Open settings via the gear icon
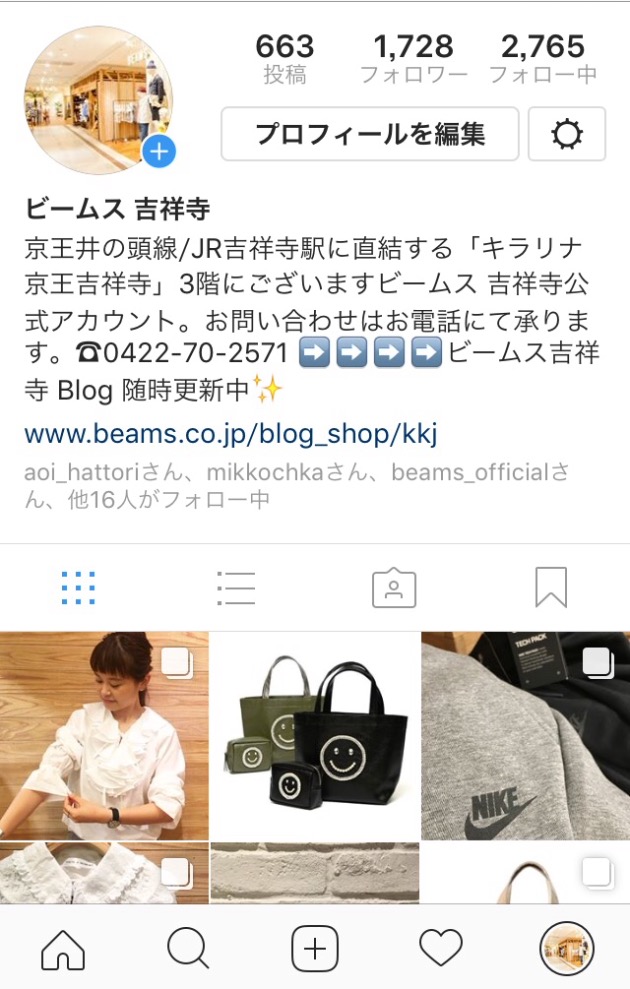Viewport: 630px width, 989px height. coord(567,134)
